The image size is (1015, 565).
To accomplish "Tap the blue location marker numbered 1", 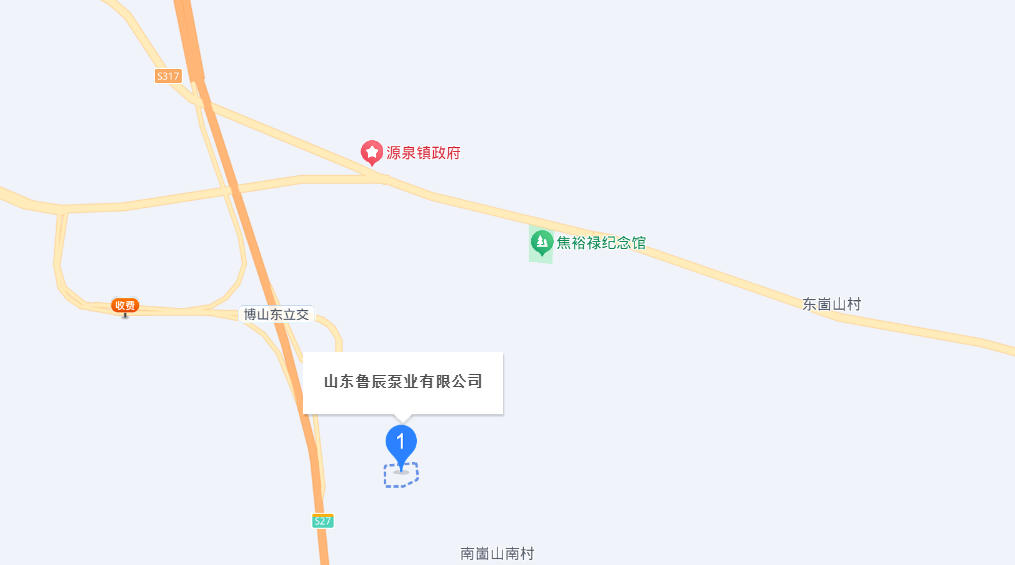I will (401, 443).
